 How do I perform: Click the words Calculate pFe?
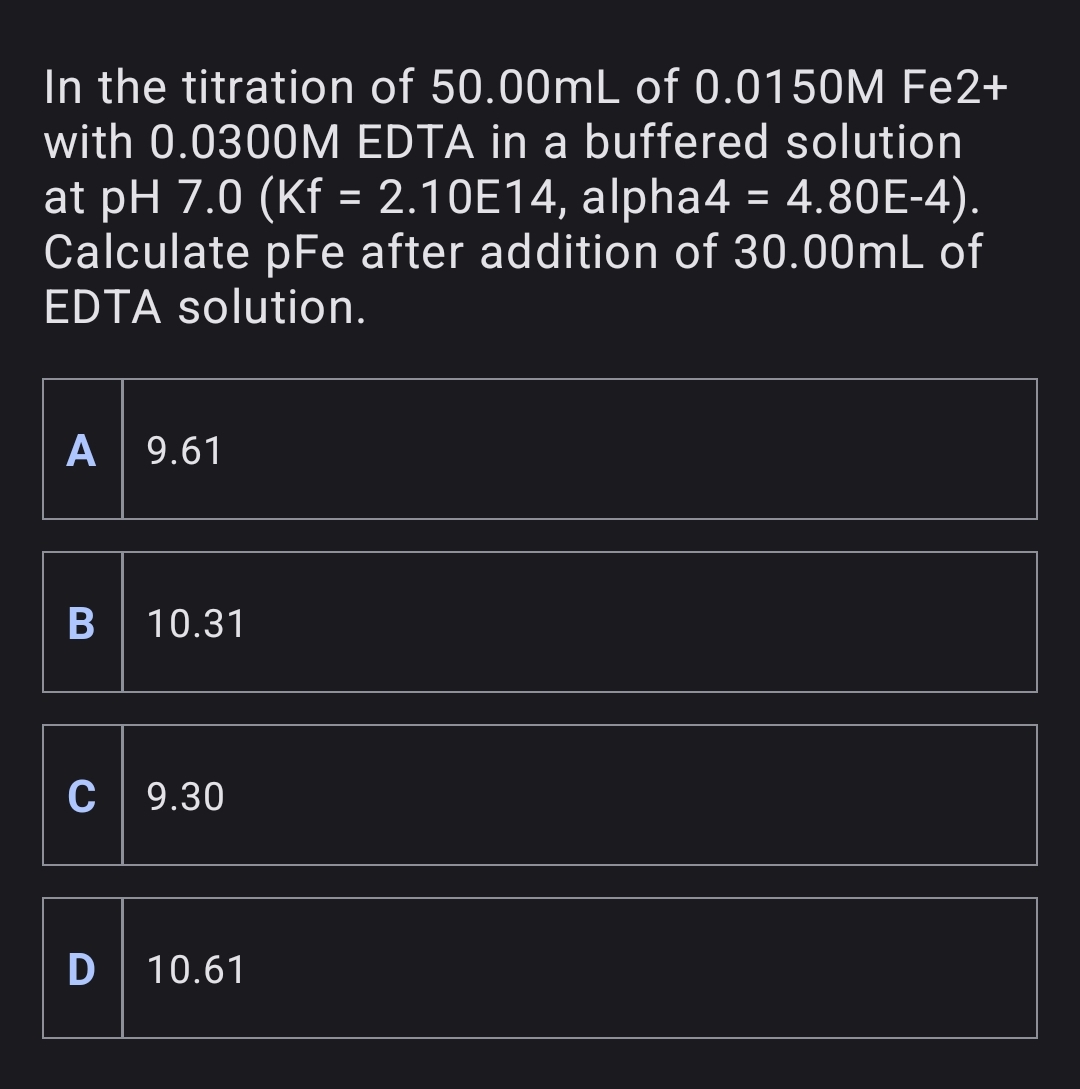190,252
